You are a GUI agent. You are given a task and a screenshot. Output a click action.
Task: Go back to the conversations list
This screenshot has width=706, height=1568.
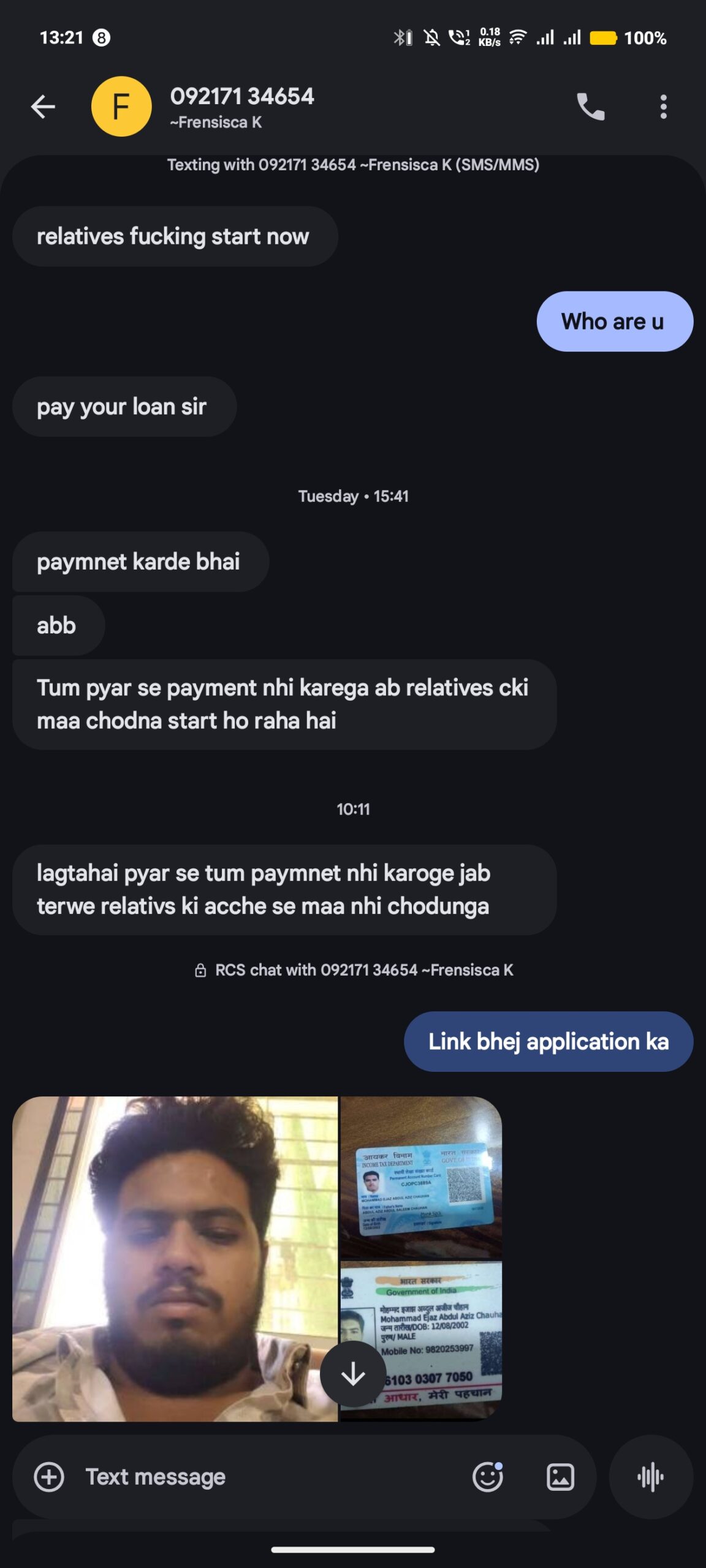click(43, 107)
